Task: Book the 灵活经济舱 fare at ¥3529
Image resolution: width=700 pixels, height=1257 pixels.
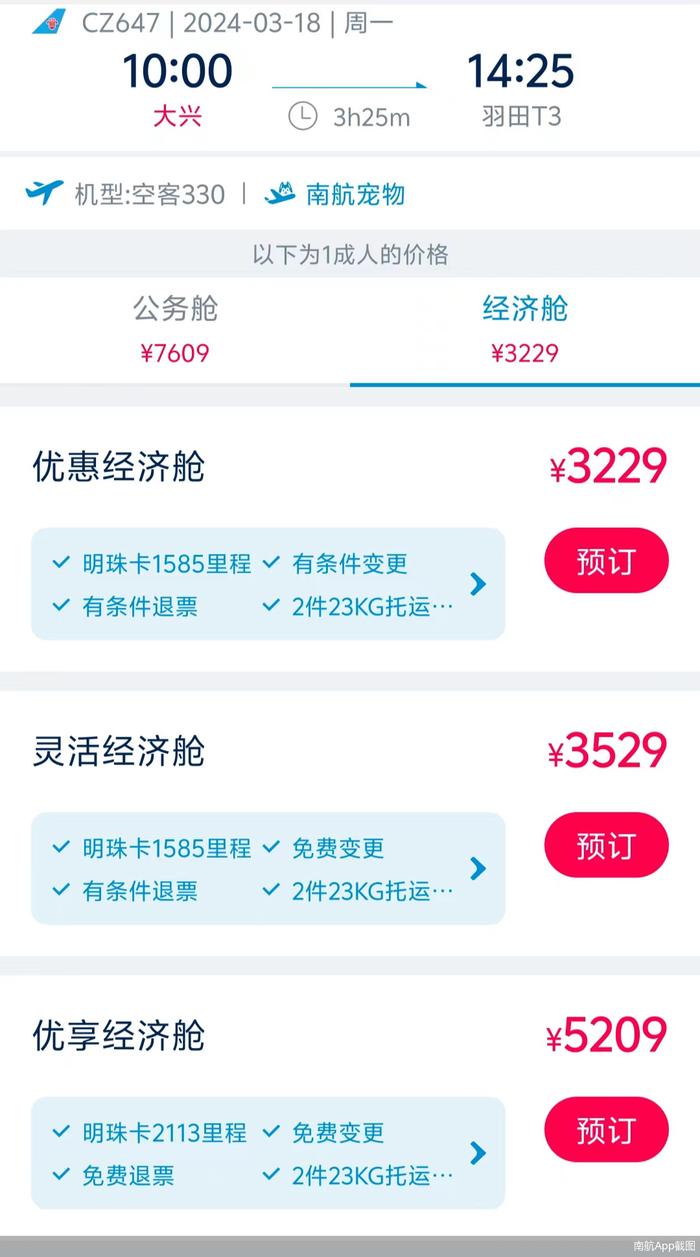Action: pyautogui.click(x=606, y=845)
